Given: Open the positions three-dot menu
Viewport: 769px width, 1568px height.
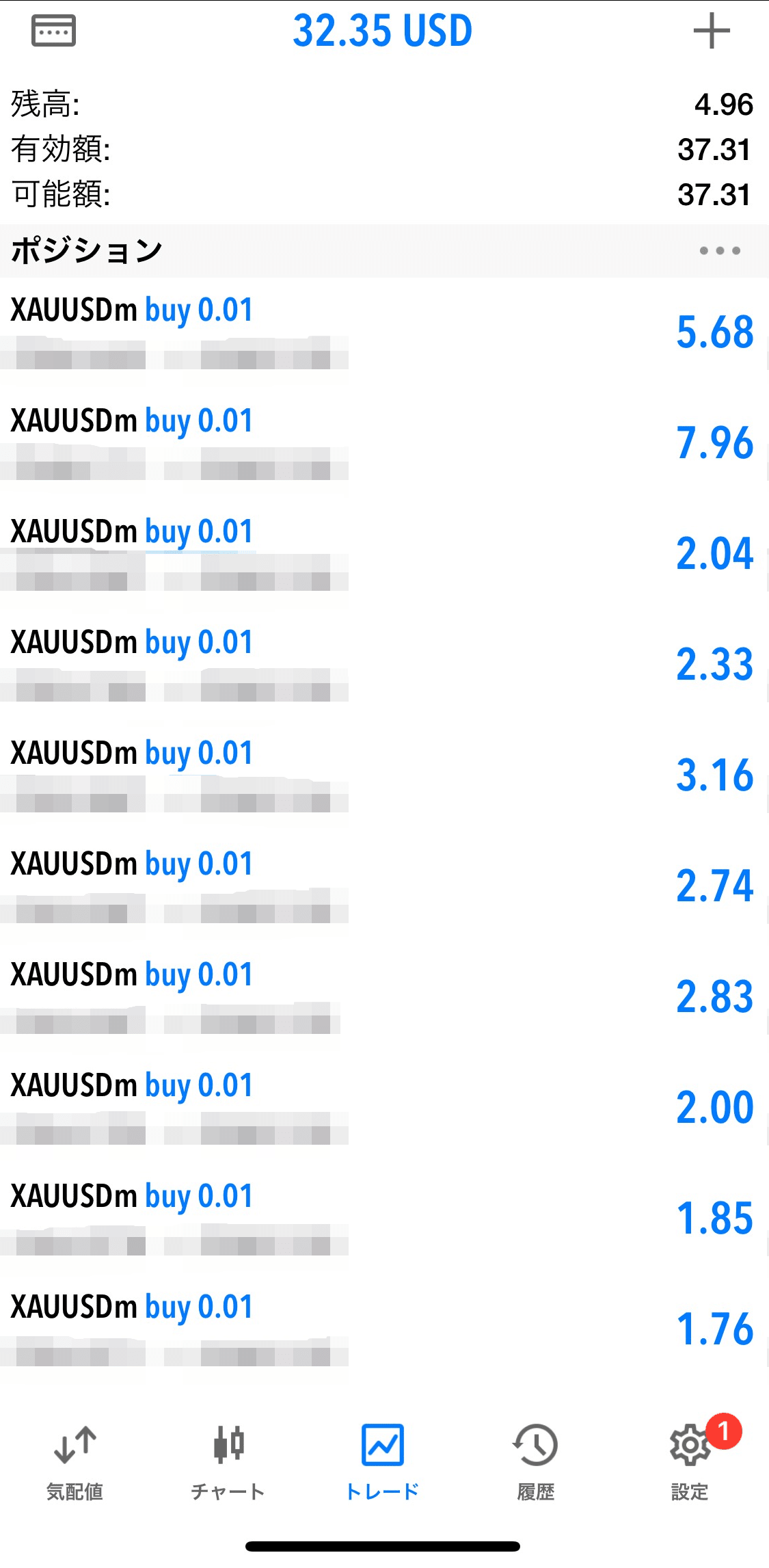Looking at the screenshot, I should pyautogui.click(x=719, y=251).
